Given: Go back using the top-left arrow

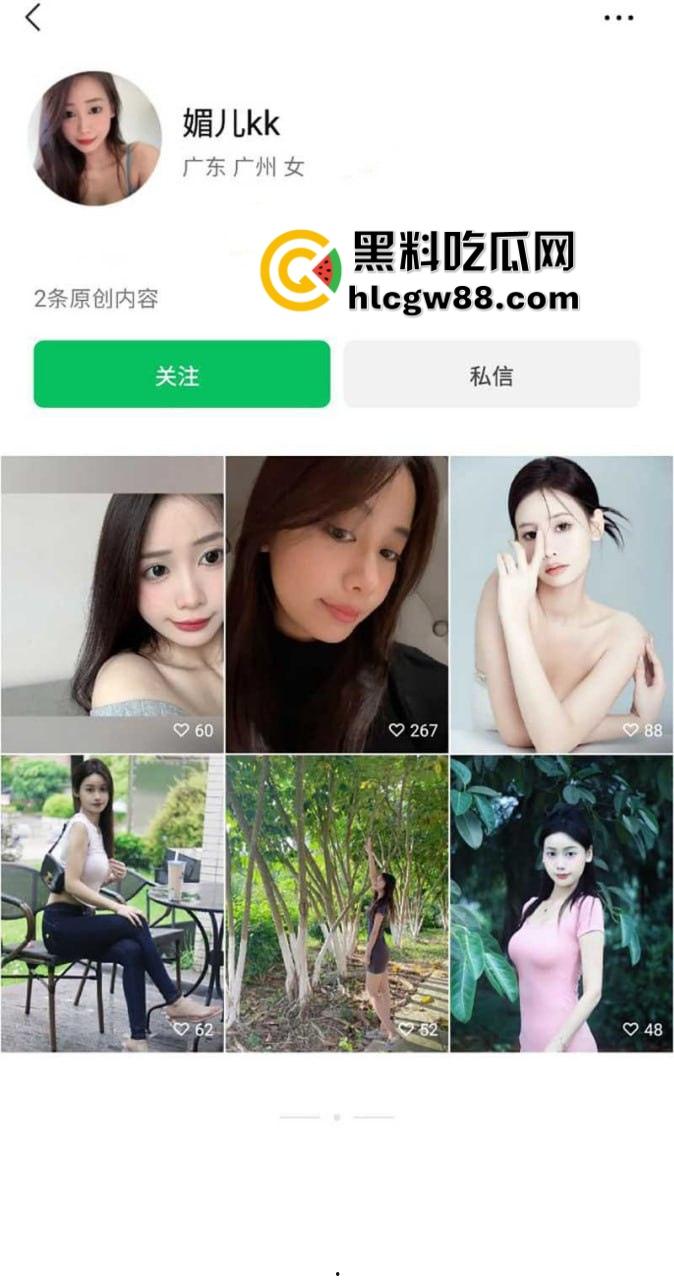Looking at the screenshot, I should click(x=34, y=18).
